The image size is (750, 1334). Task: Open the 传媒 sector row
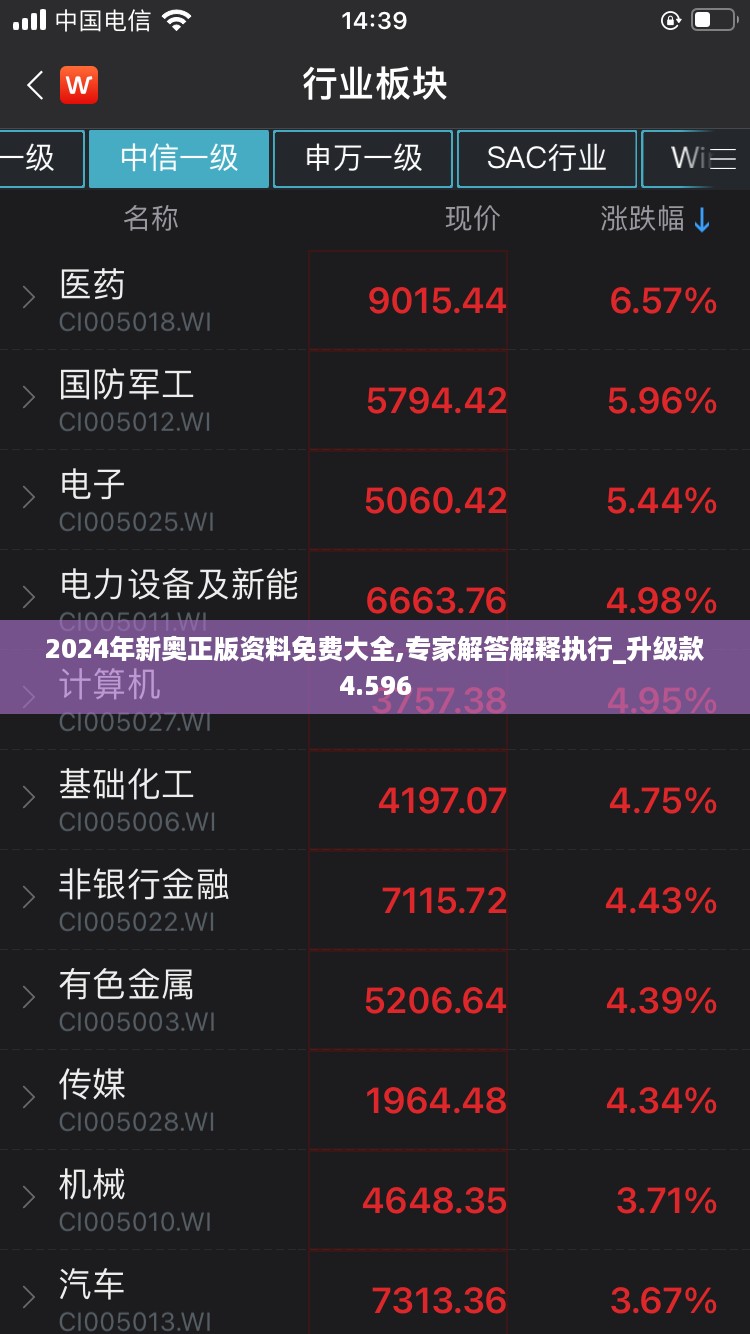375,1099
